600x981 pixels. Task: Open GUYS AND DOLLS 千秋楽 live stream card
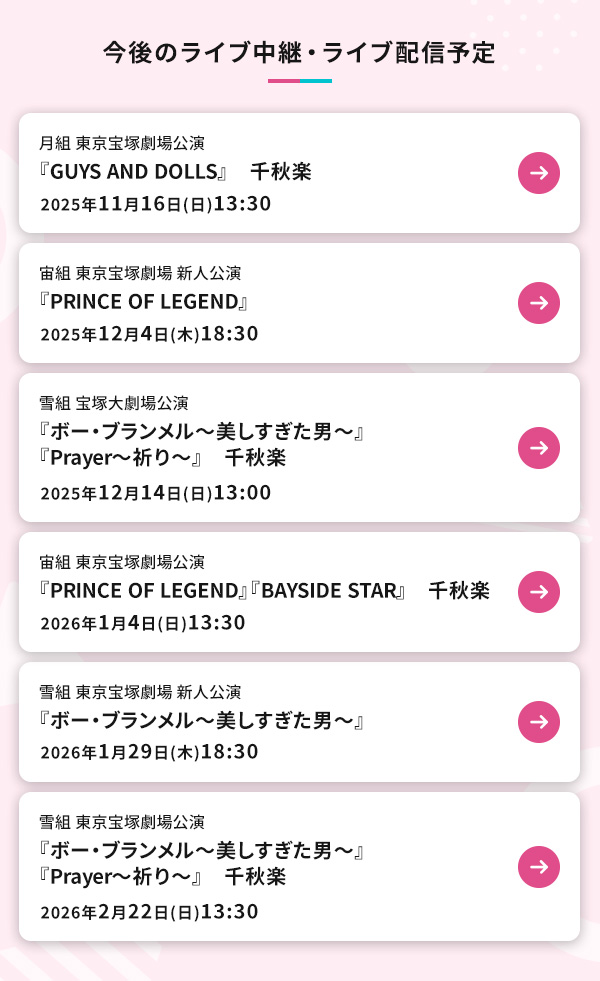tap(299, 173)
